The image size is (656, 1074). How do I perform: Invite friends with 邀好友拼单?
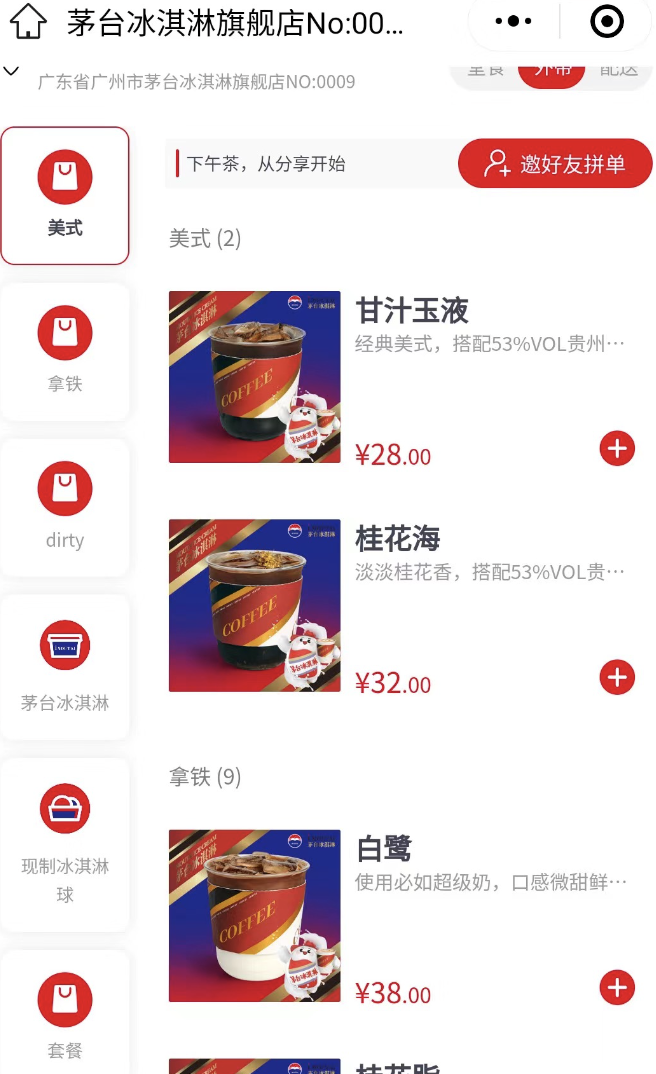[555, 164]
